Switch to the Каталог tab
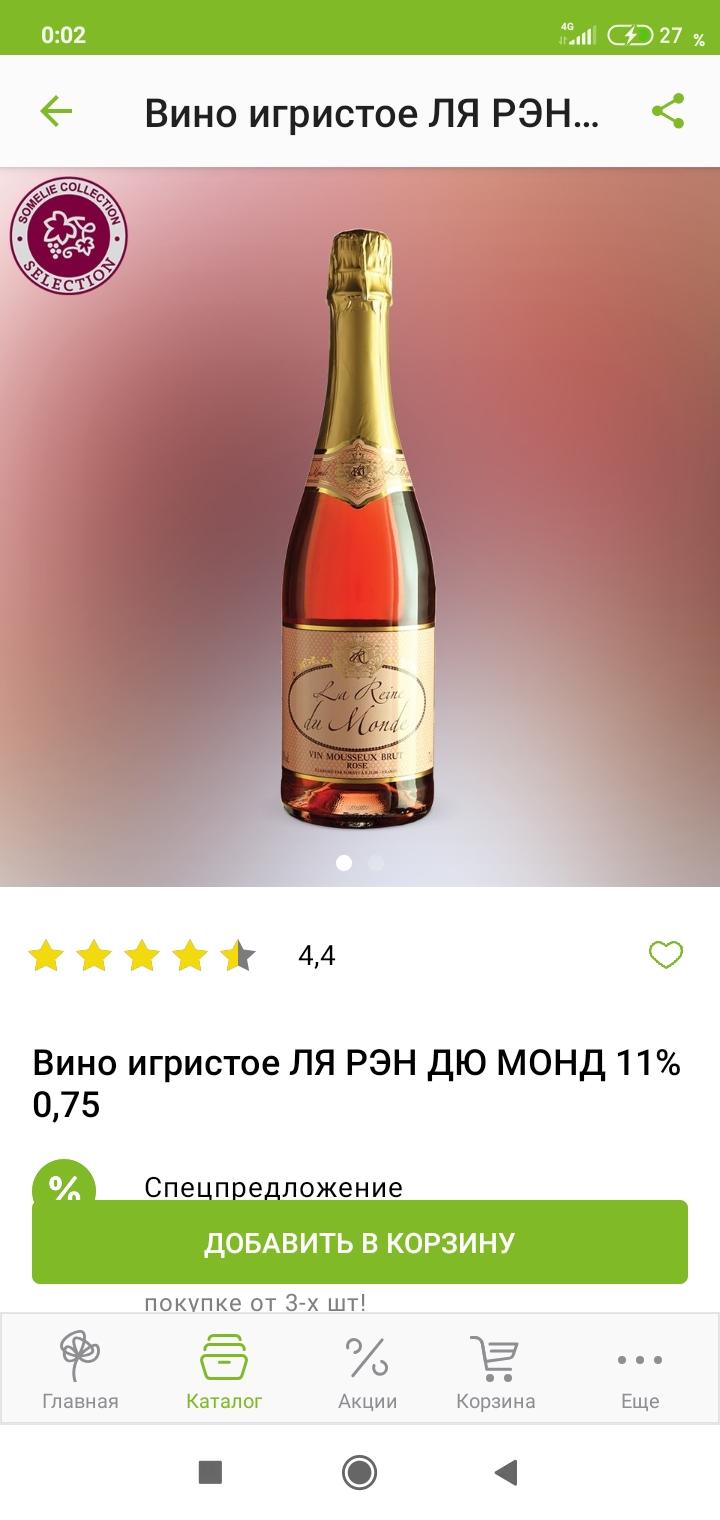Viewport: 720px width, 1520px height. (x=224, y=1370)
